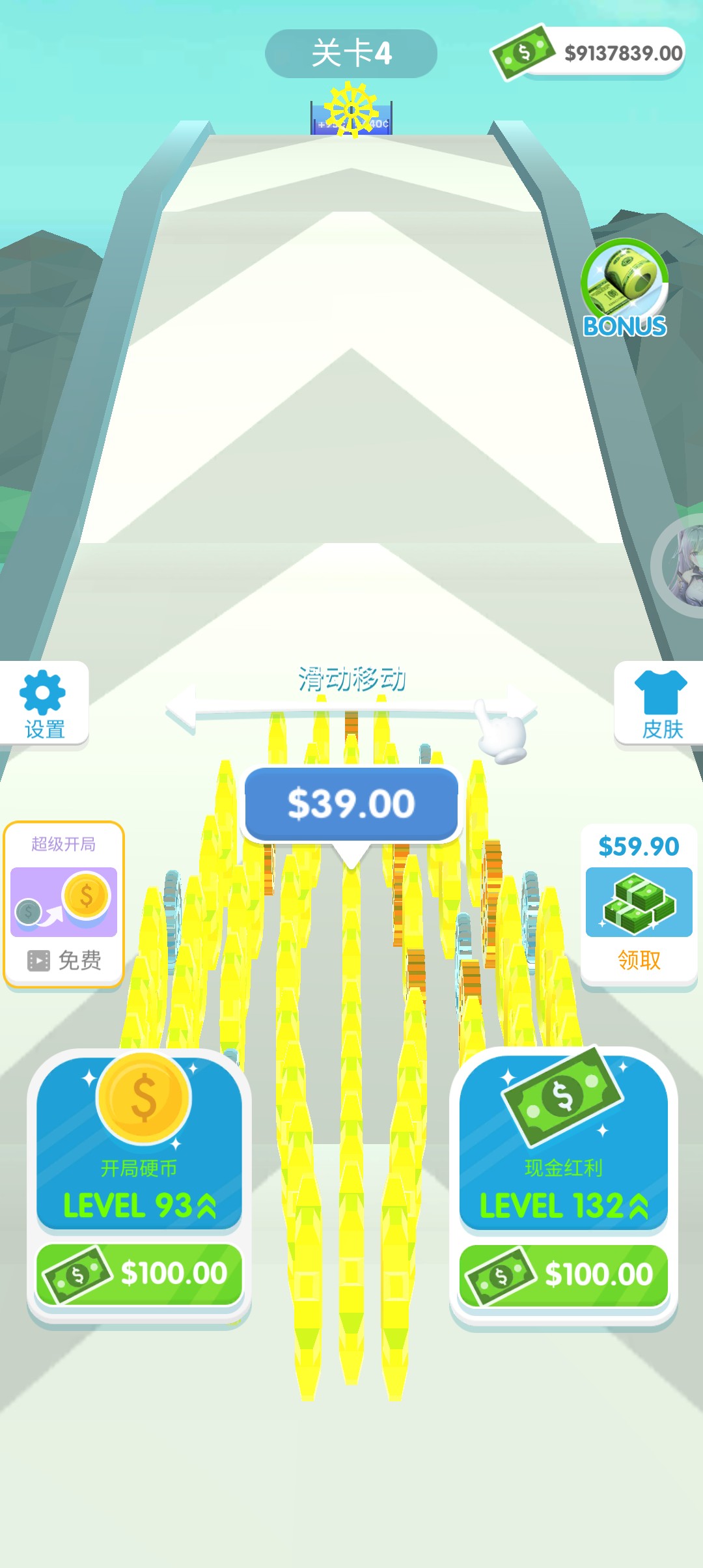
Task: Tap 领取 to claim $59.90
Action: tap(639, 959)
